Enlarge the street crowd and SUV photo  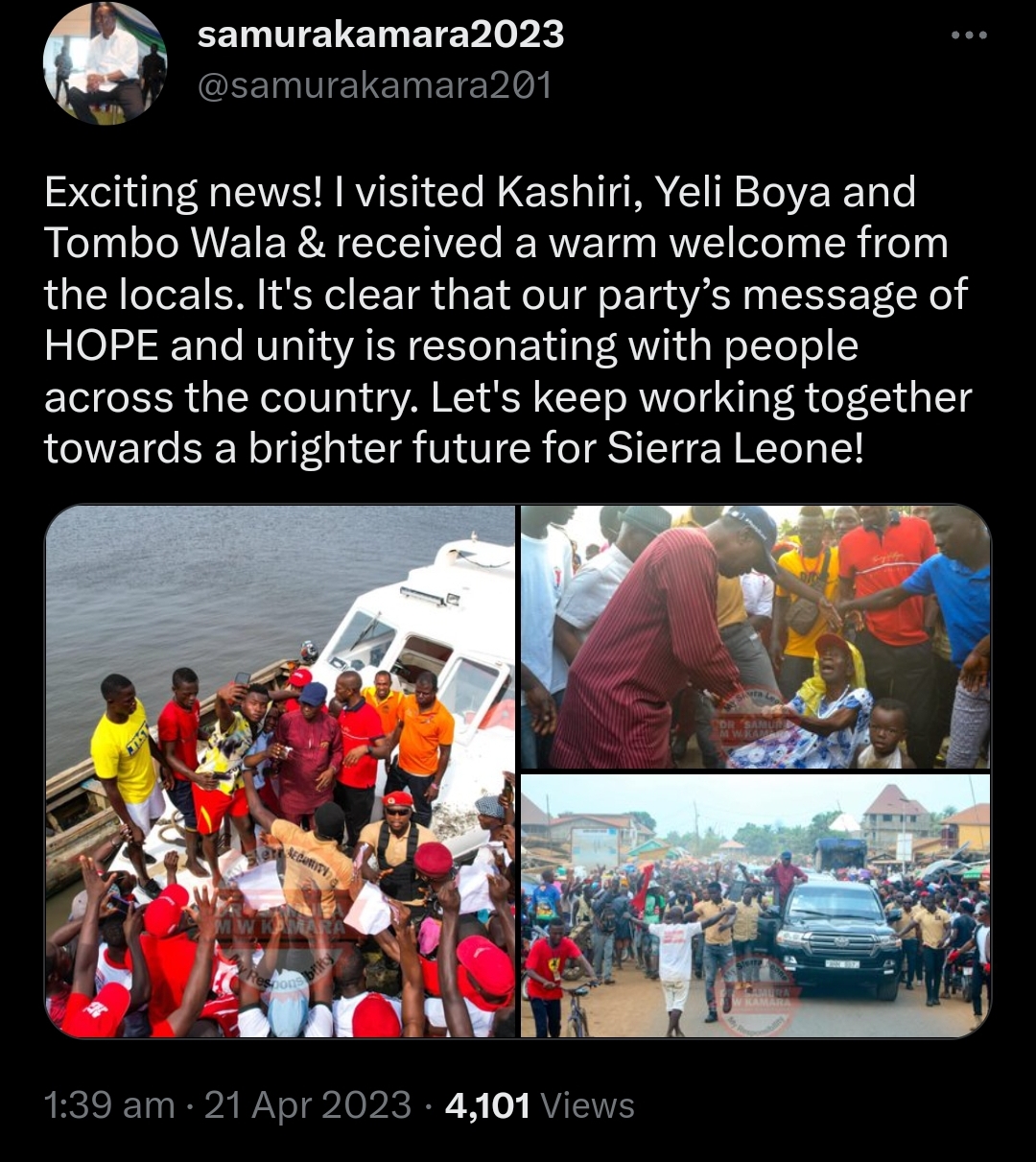tap(755, 906)
